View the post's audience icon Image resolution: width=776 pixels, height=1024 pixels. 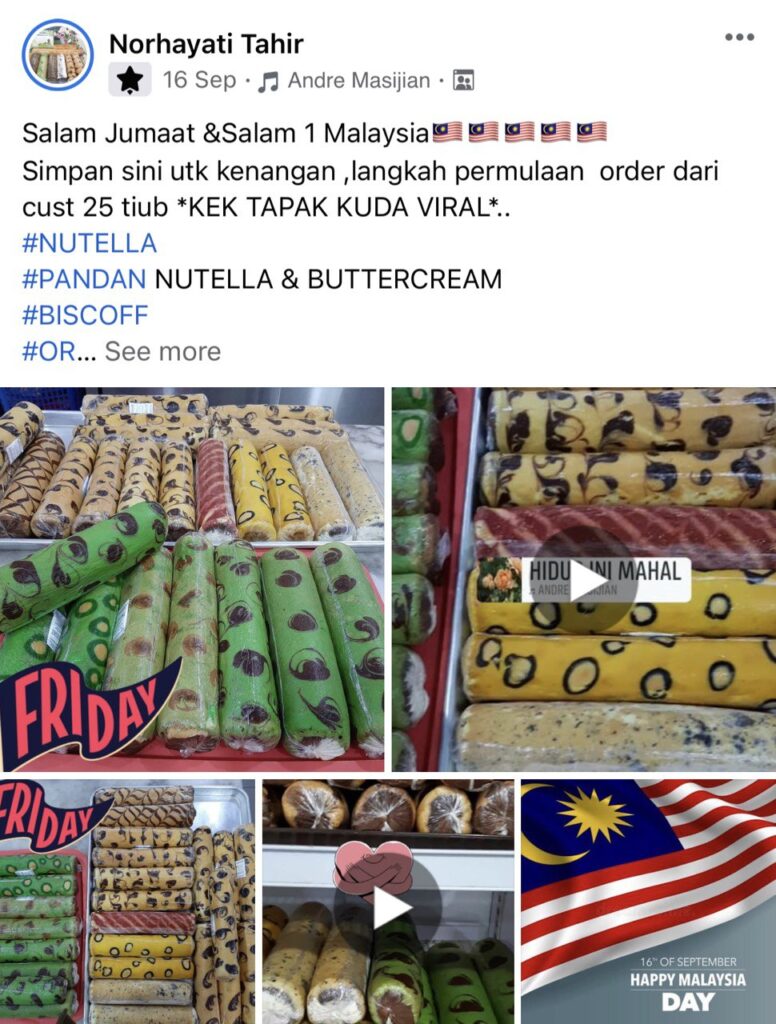(463, 81)
